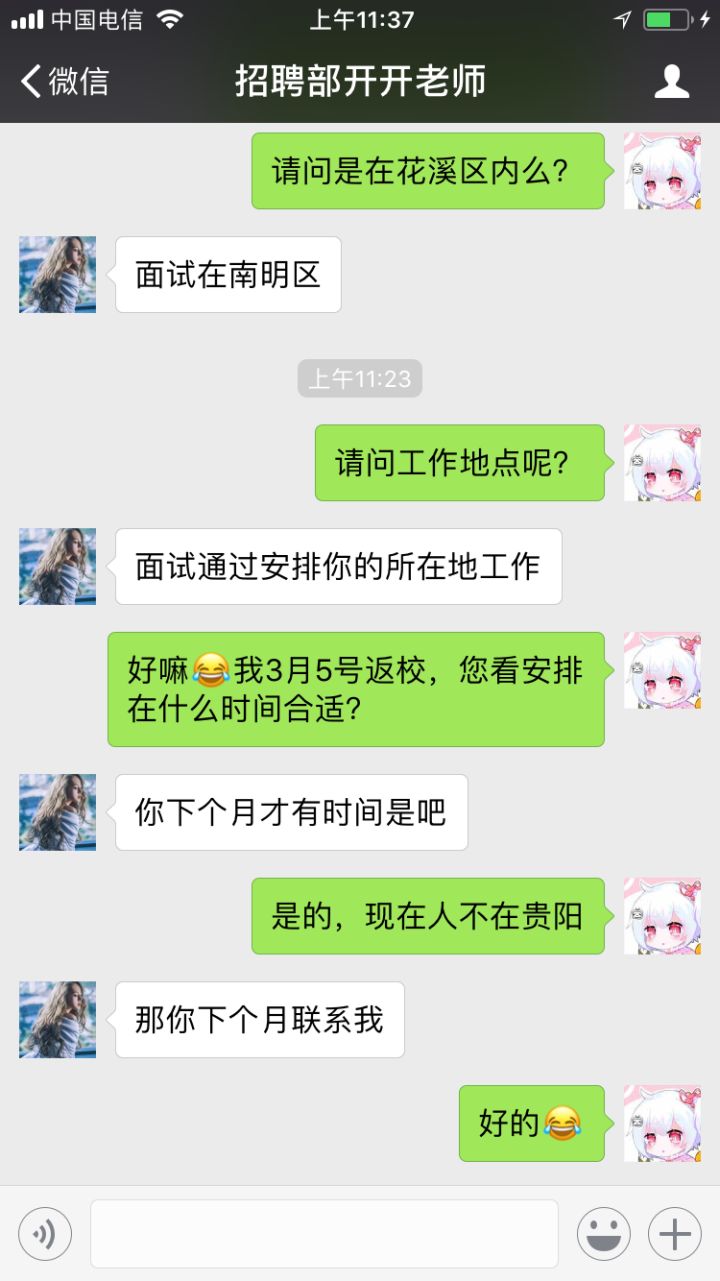Screen dimensions: 720x1281
Task: Open the avatar beside 面试在南明区
Action: coord(58,274)
